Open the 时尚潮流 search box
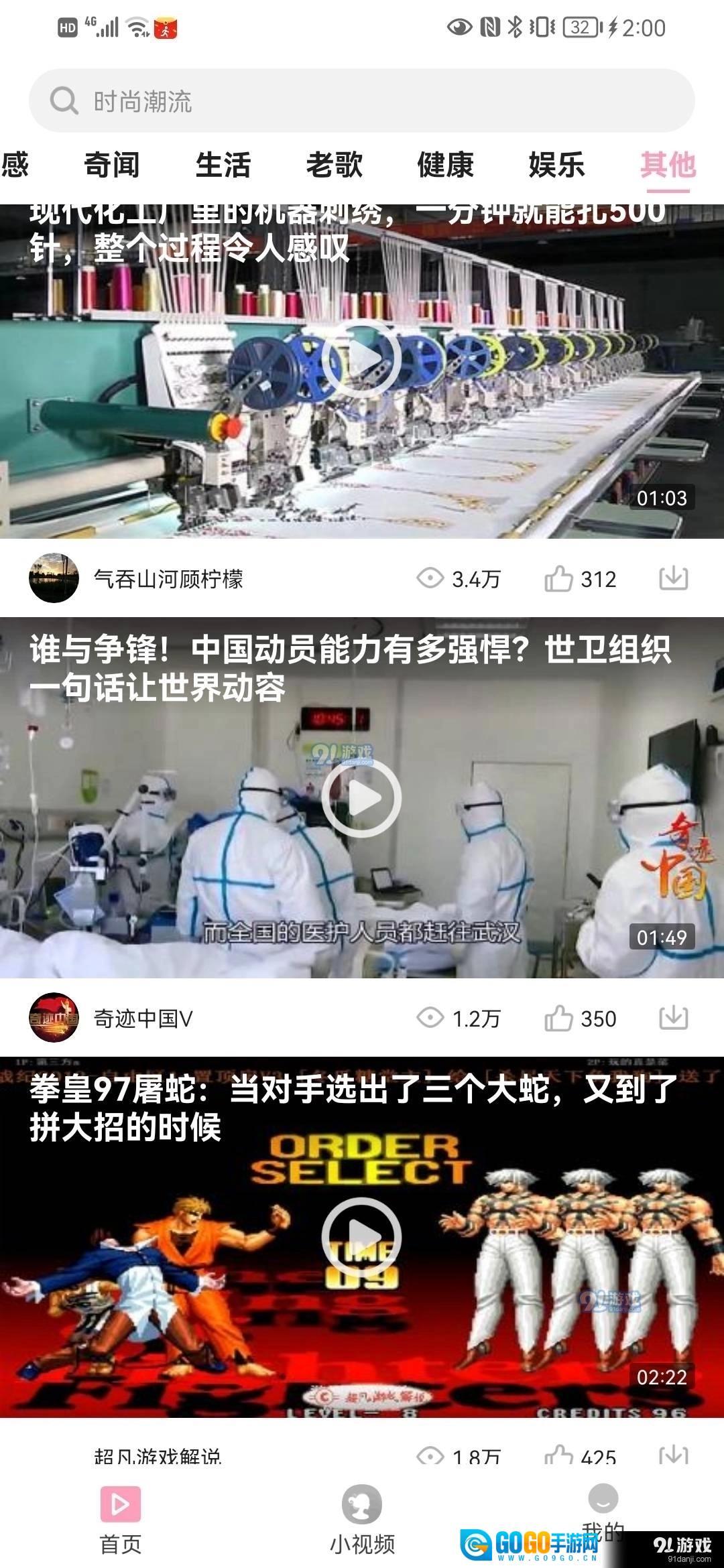Viewport: 724px width, 1568px height. pos(362,101)
